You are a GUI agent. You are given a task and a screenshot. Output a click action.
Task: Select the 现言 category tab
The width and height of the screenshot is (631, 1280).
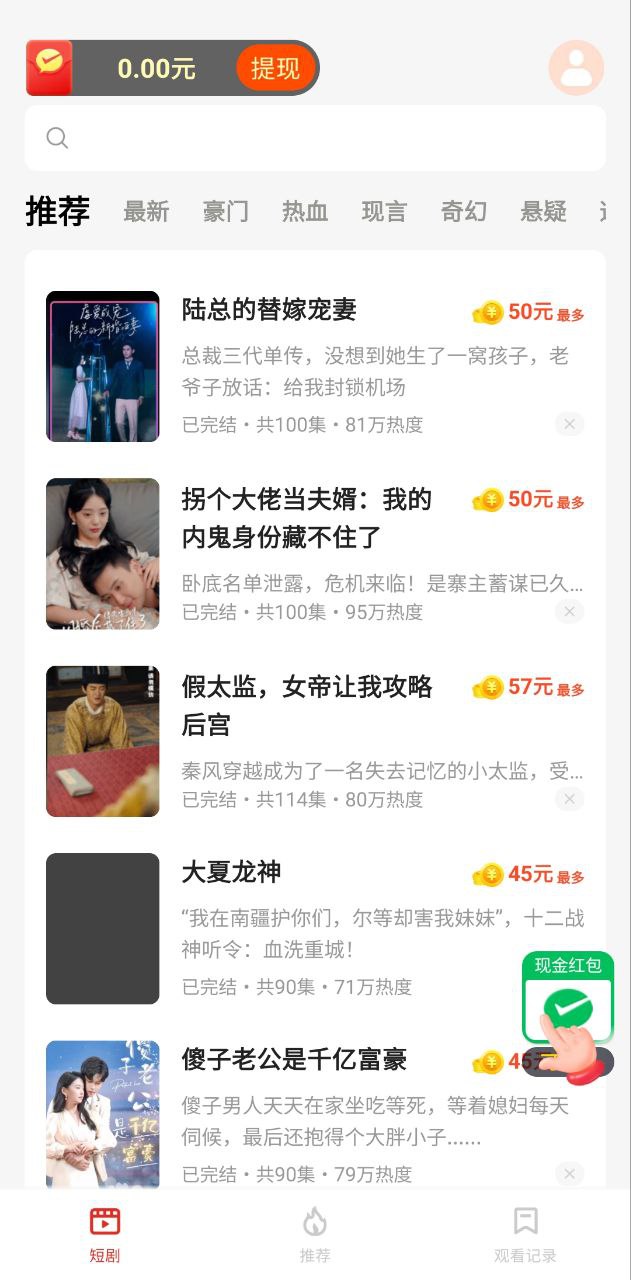click(x=384, y=211)
